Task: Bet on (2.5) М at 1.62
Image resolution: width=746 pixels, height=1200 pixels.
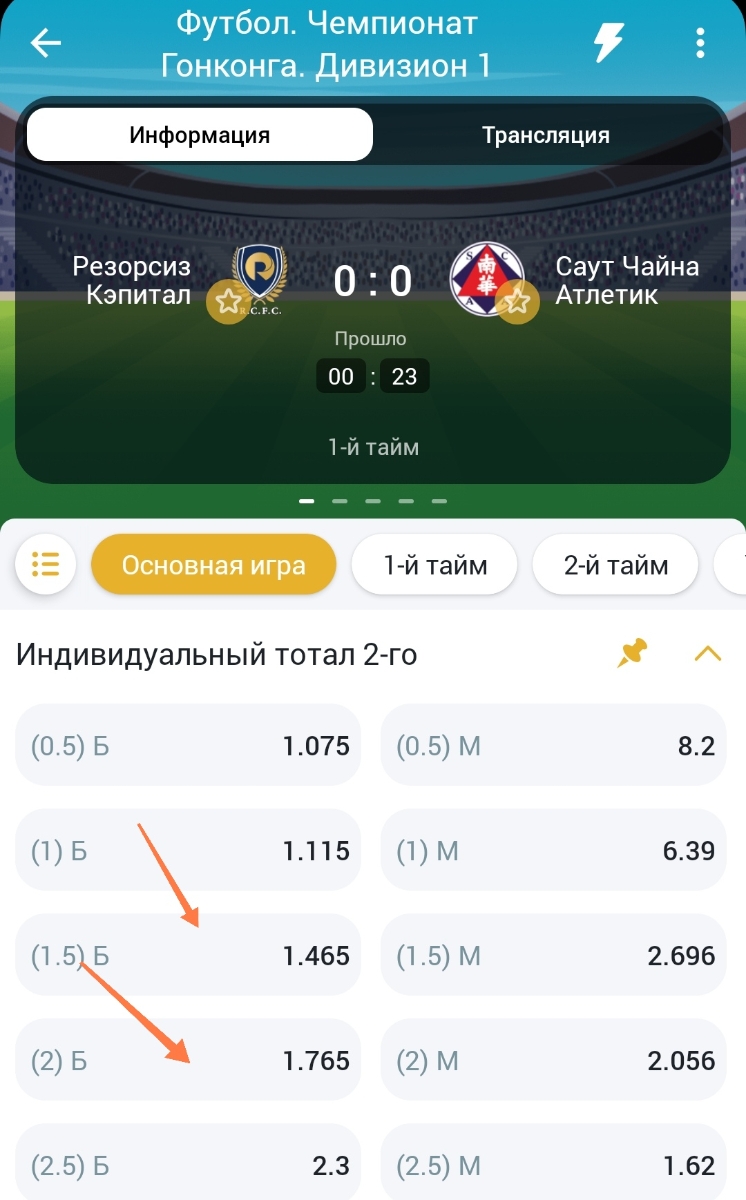Action: tap(554, 1165)
